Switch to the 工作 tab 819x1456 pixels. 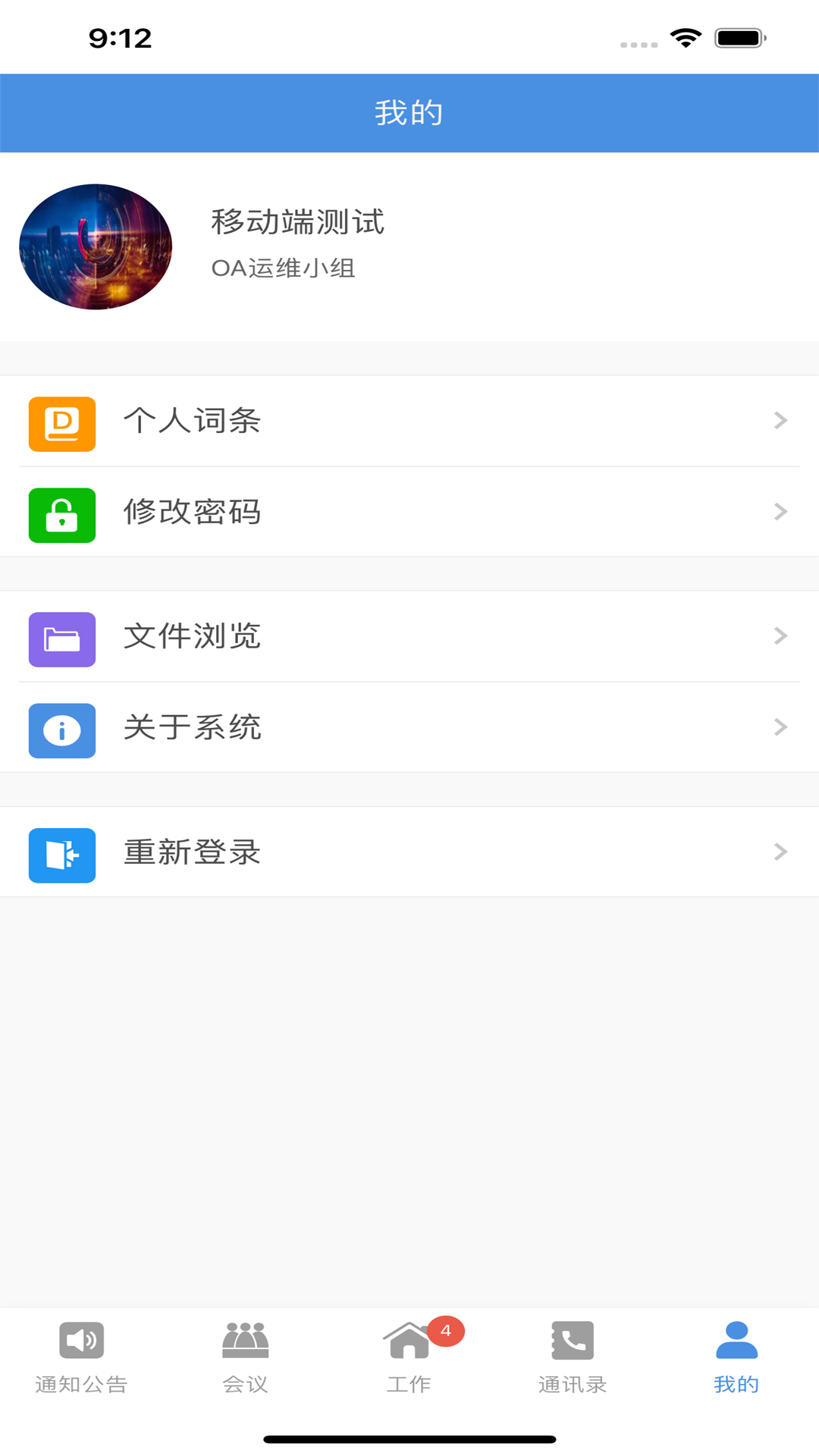pos(409,1357)
